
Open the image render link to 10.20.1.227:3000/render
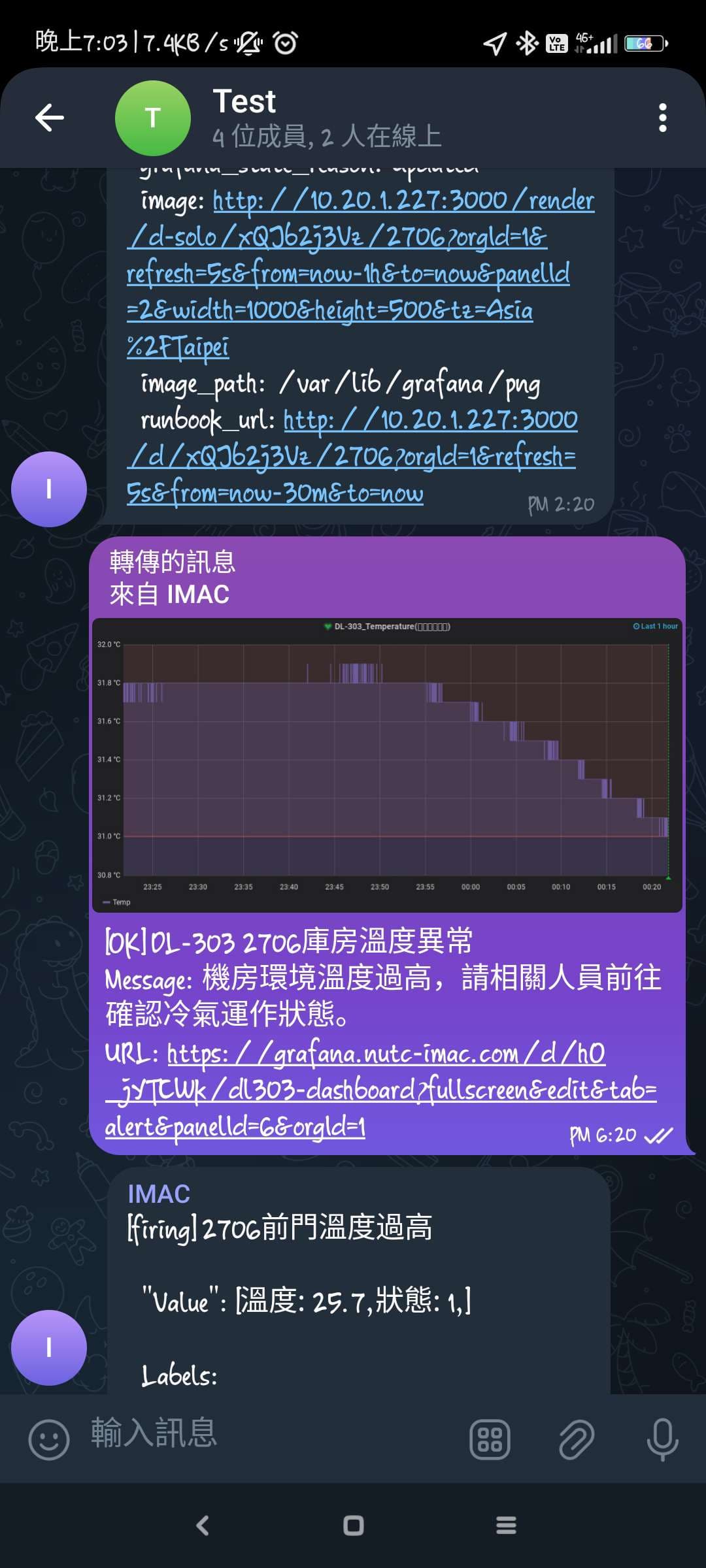point(361,273)
